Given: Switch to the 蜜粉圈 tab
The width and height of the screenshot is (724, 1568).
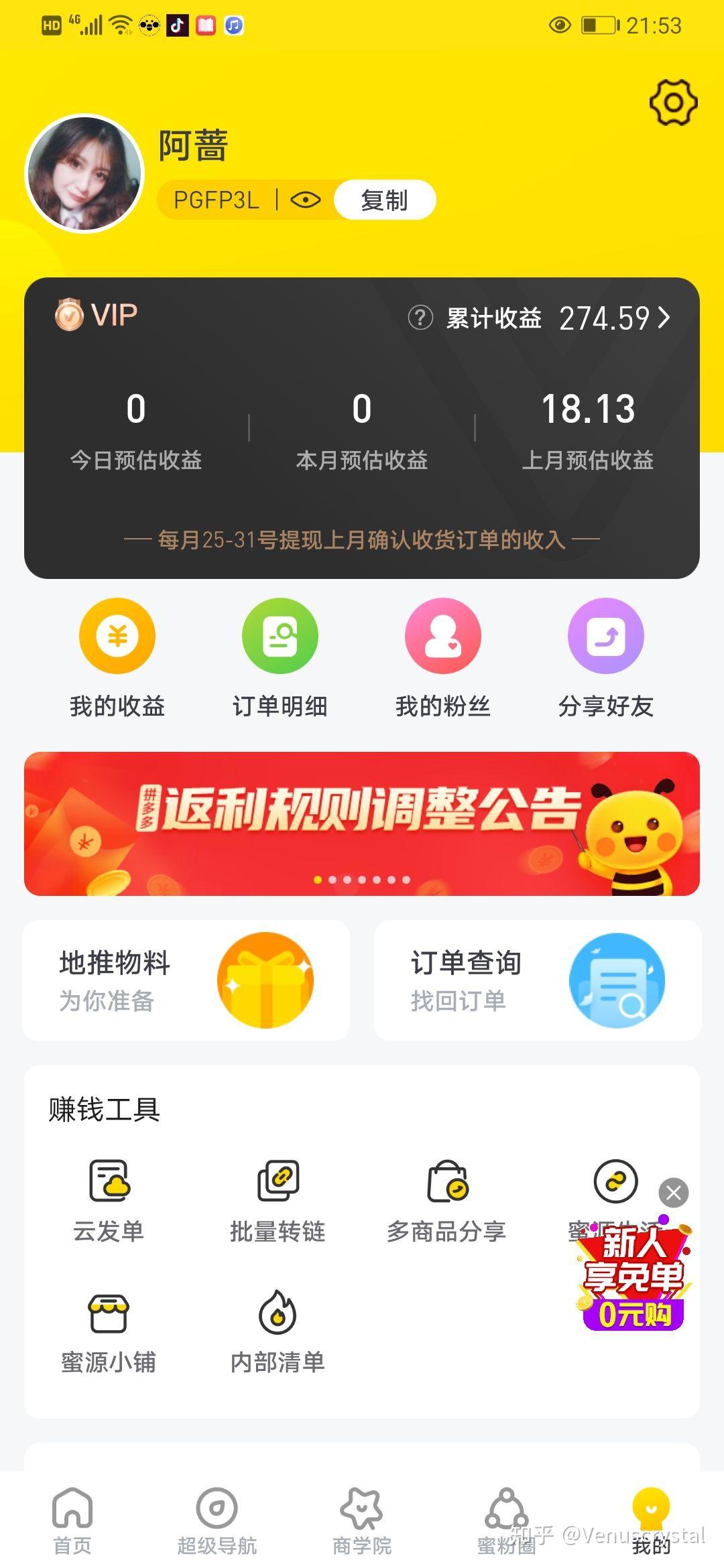Looking at the screenshot, I should tap(507, 1521).
